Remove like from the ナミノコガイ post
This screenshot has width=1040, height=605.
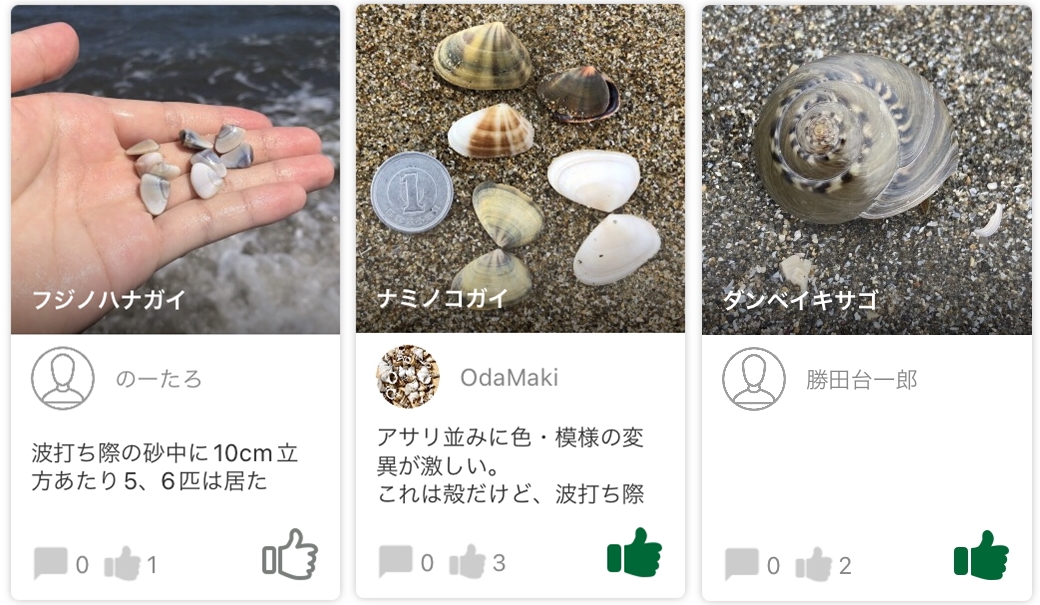(x=635, y=553)
